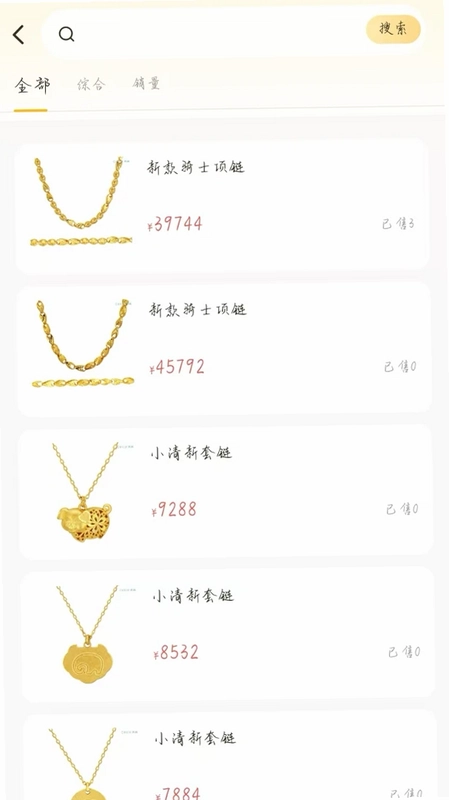Open the 小清新套链 priced ¥8532
This screenshot has width=449, height=800.
click(228, 634)
